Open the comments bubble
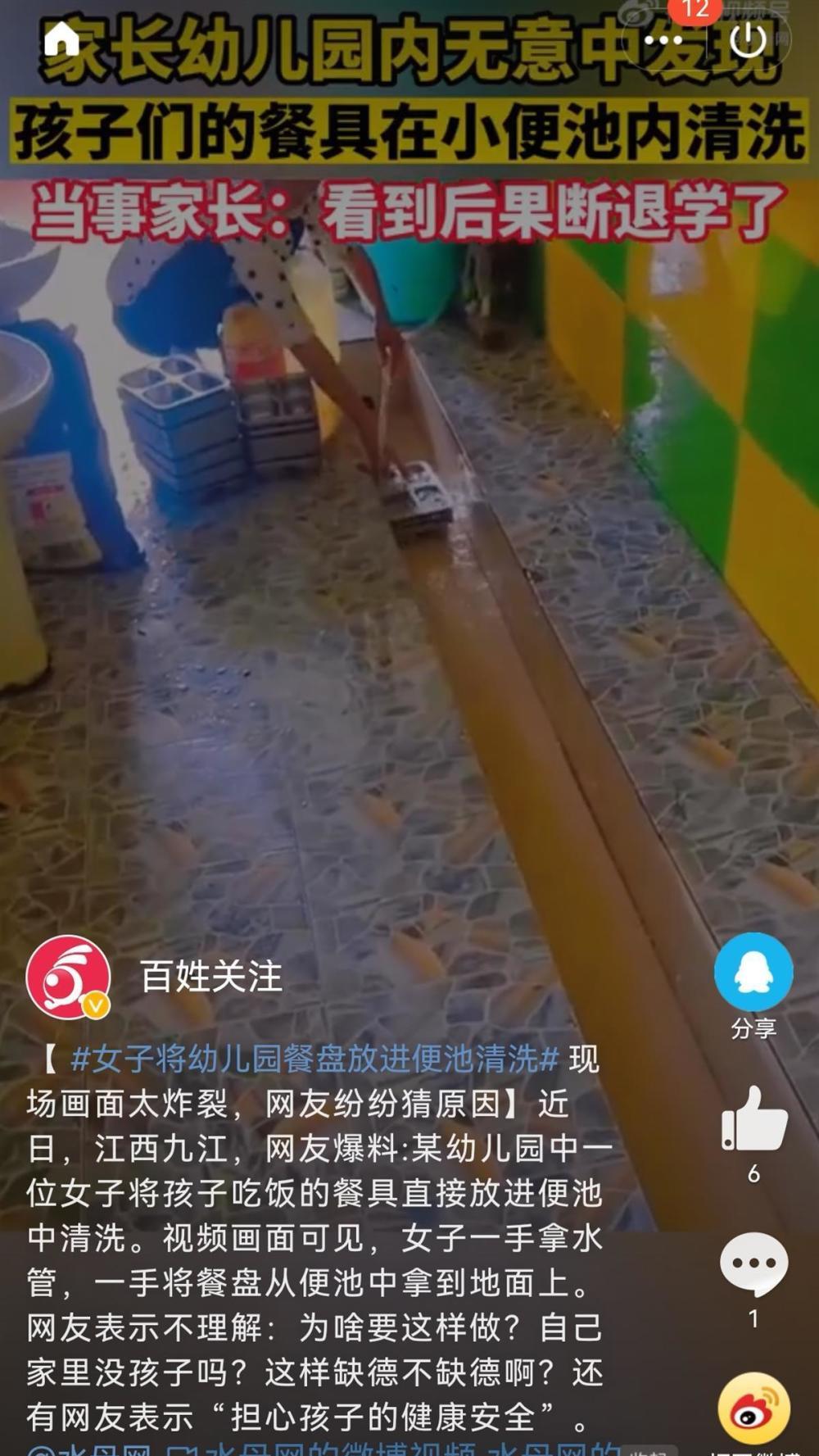 coord(753,1264)
